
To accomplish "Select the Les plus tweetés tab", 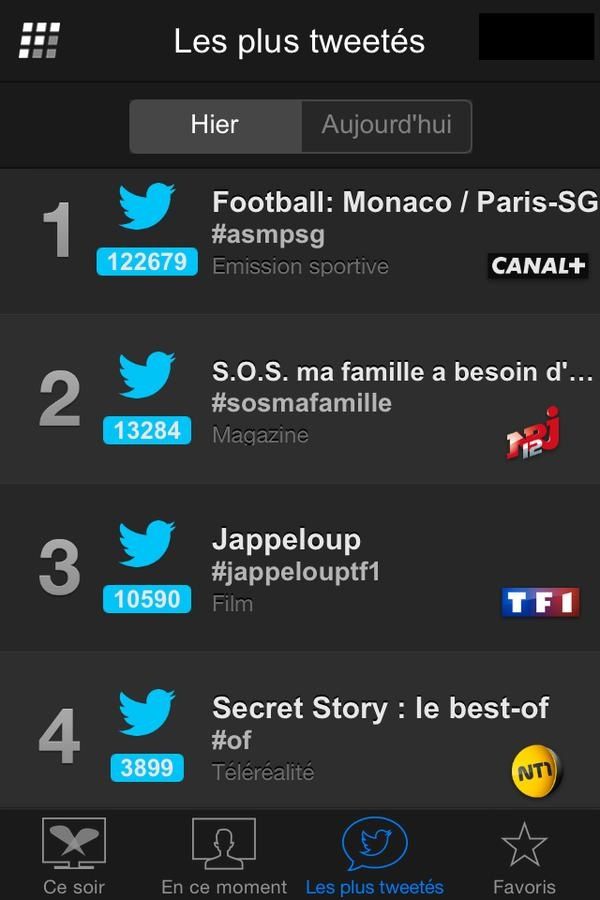I will pos(374,856).
